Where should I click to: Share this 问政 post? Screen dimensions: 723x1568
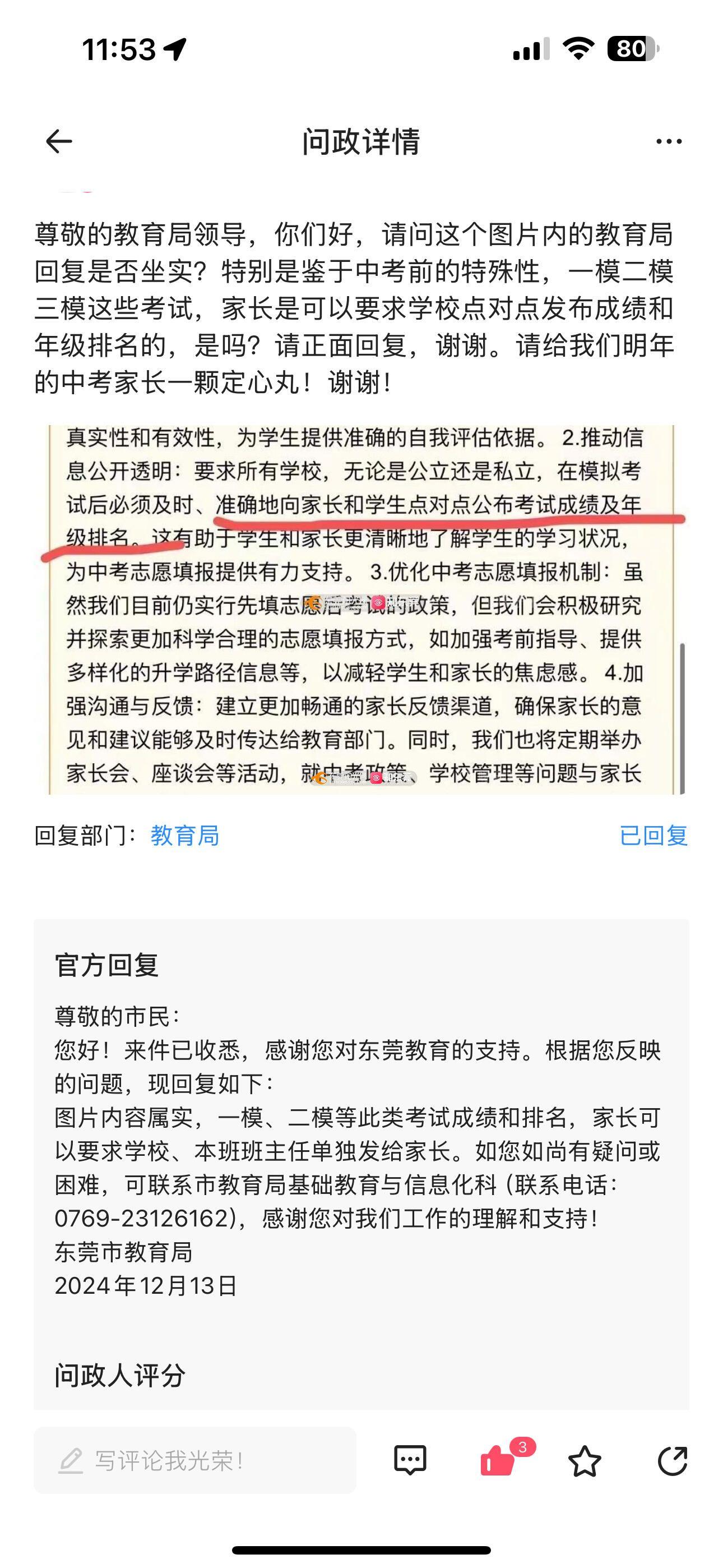673,1461
